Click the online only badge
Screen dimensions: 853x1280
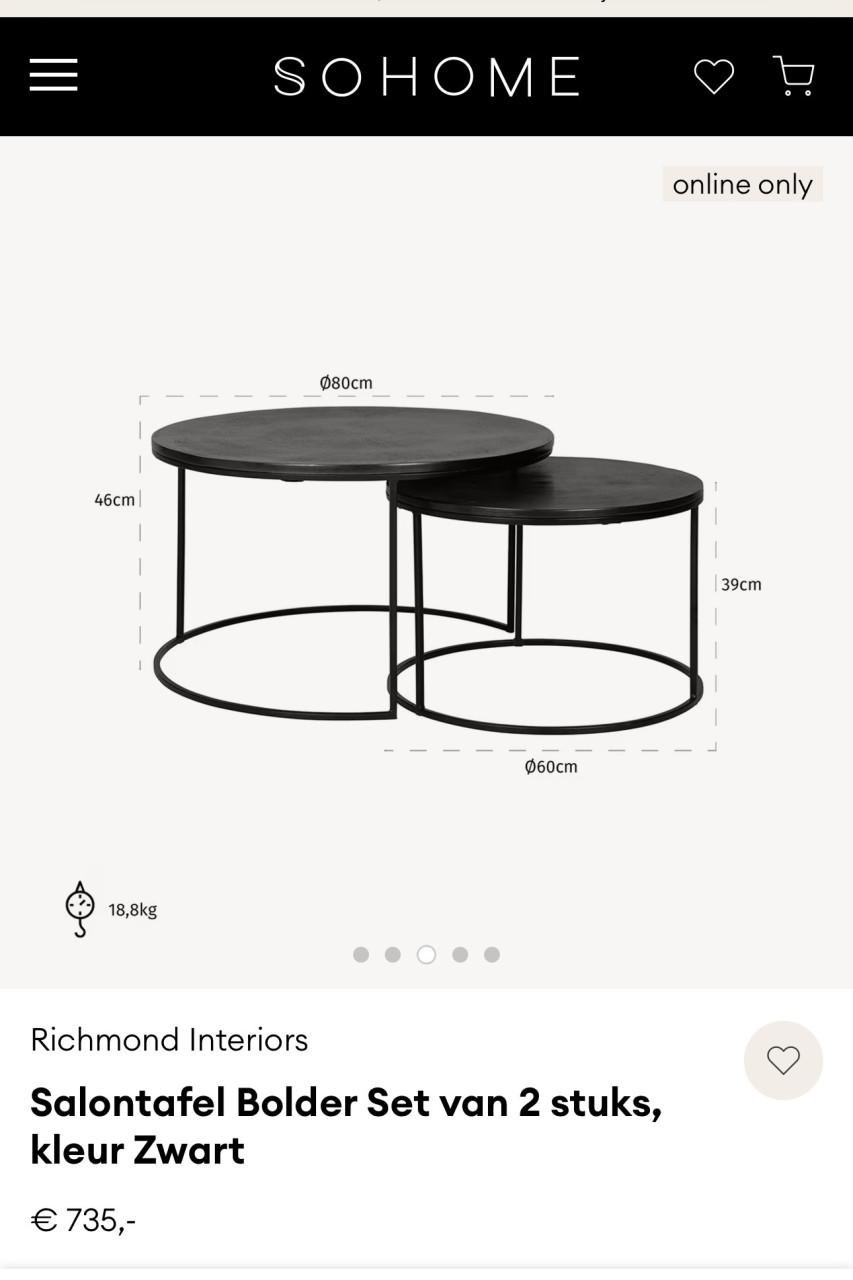tap(742, 184)
